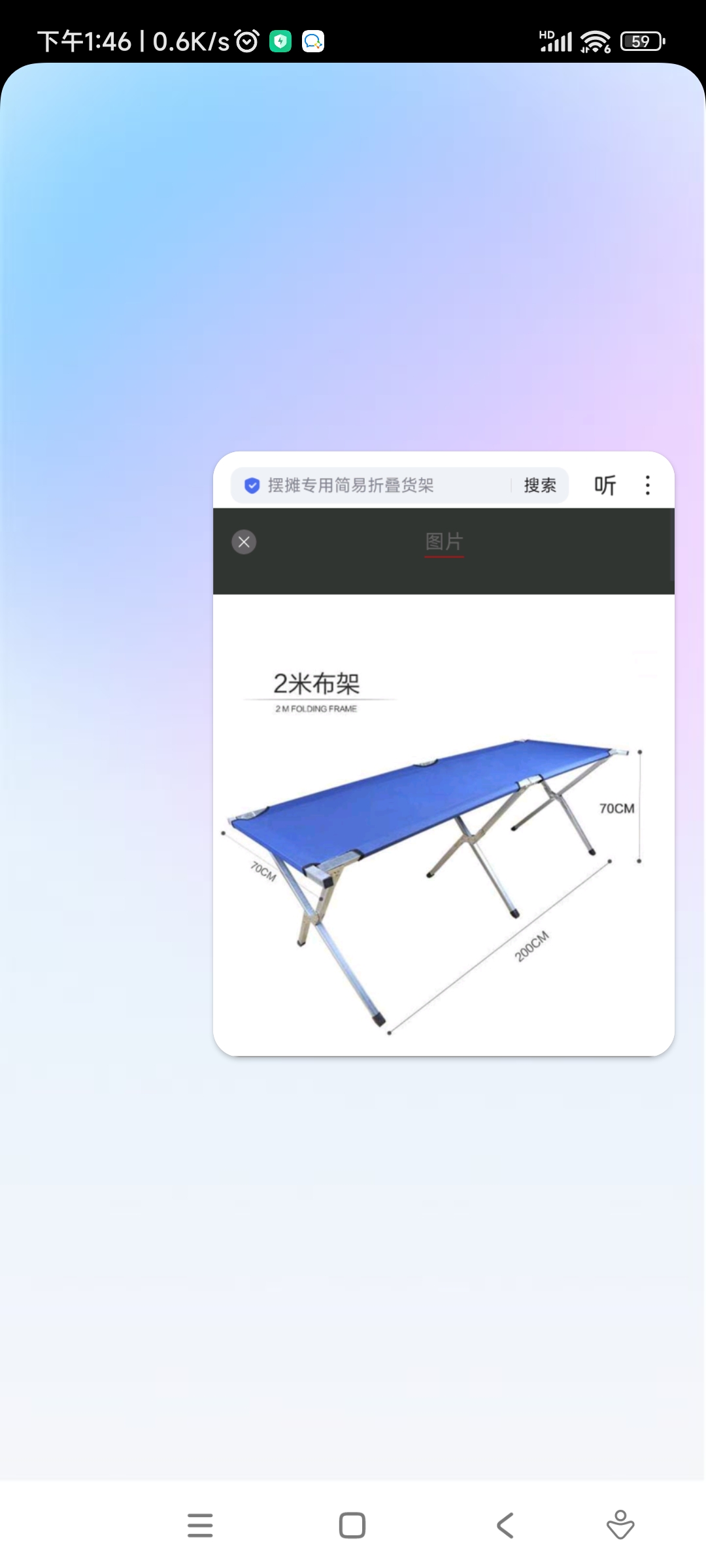Viewport: 706px width, 1568px height.
Task: Activate the 听 listen feature
Action: click(605, 485)
